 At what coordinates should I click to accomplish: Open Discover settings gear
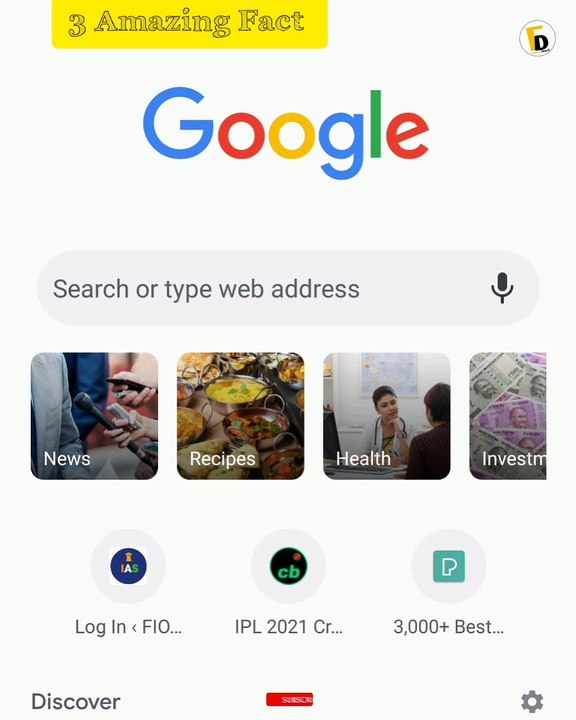click(x=532, y=702)
